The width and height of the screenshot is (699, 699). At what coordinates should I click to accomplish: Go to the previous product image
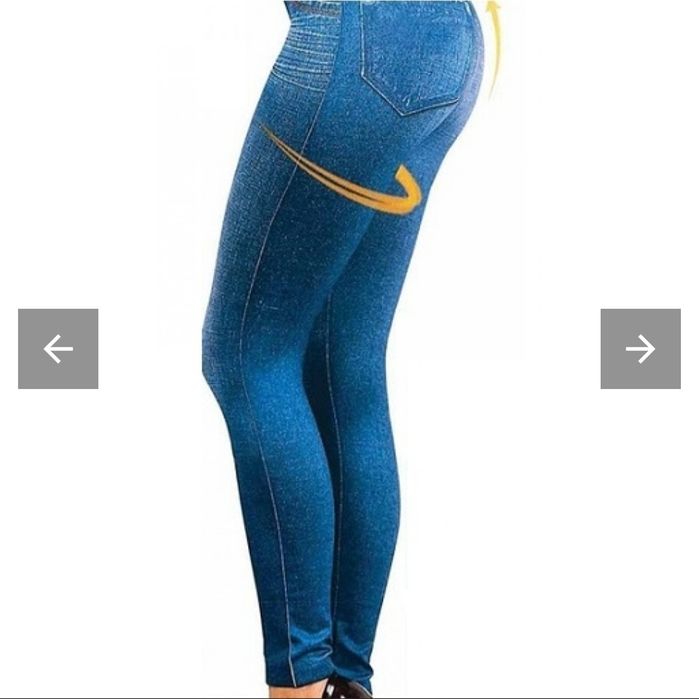(58, 348)
